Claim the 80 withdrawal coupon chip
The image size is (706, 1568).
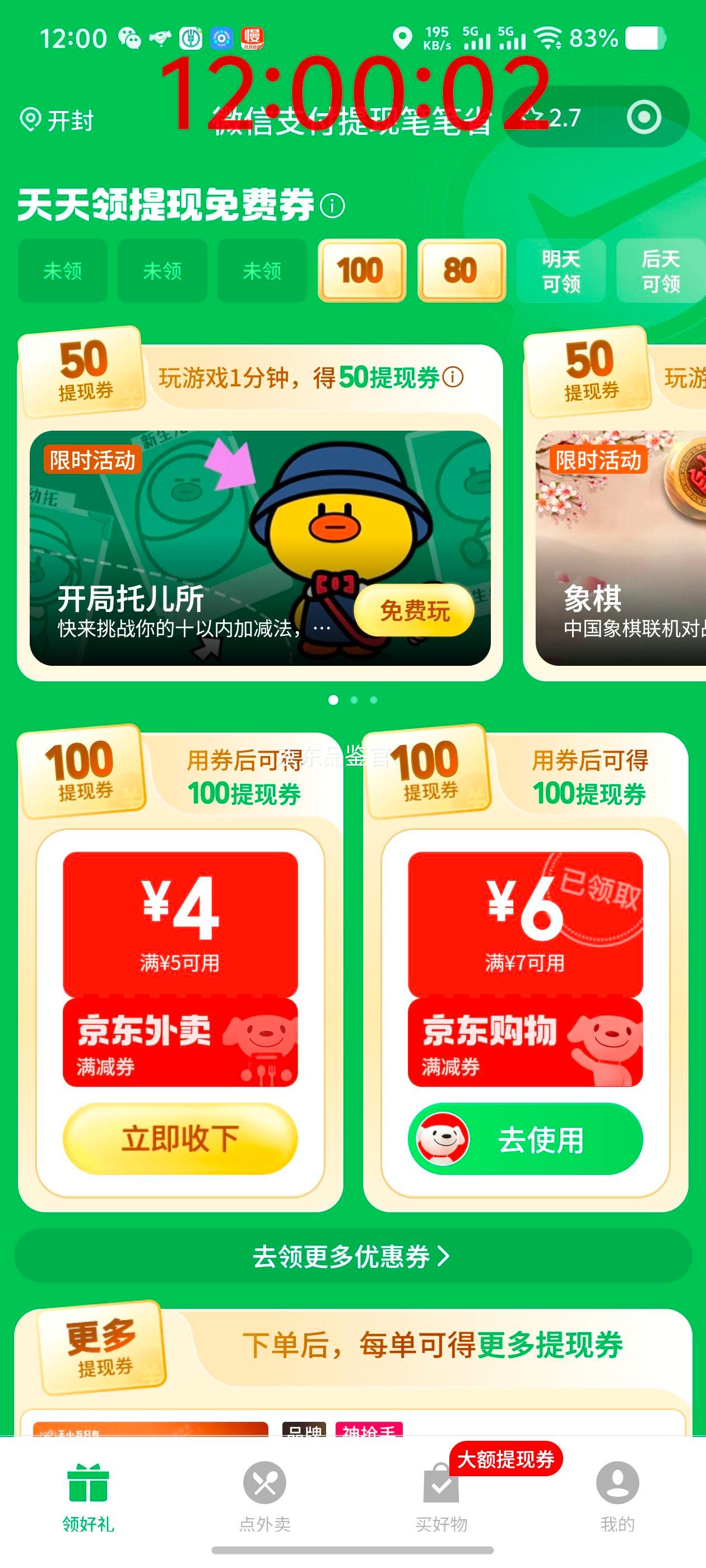point(461,271)
